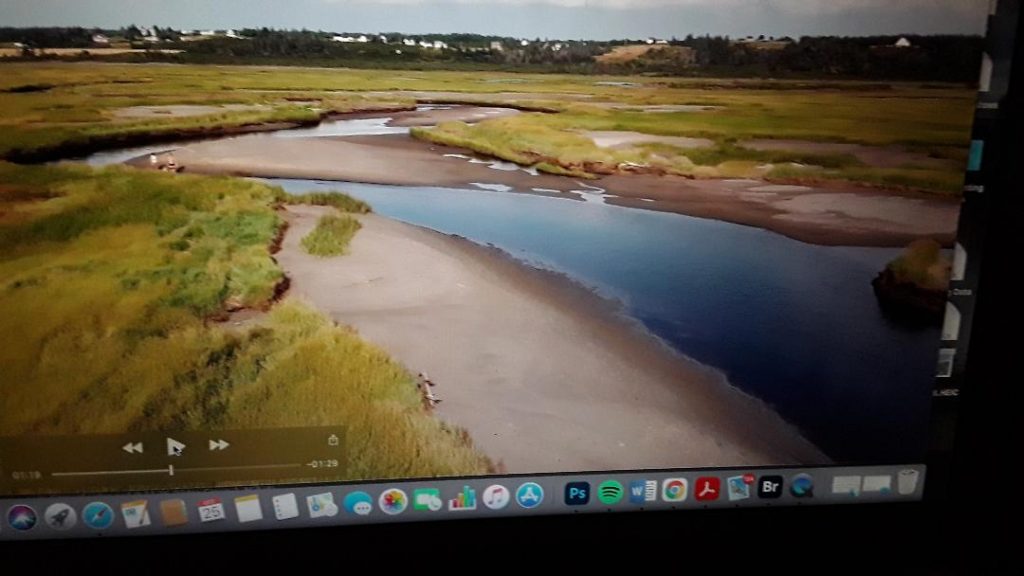The image size is (1024, 576).
Task: Open Calendar from the dock
Action: pyautogui.click(x=211, y=510)
